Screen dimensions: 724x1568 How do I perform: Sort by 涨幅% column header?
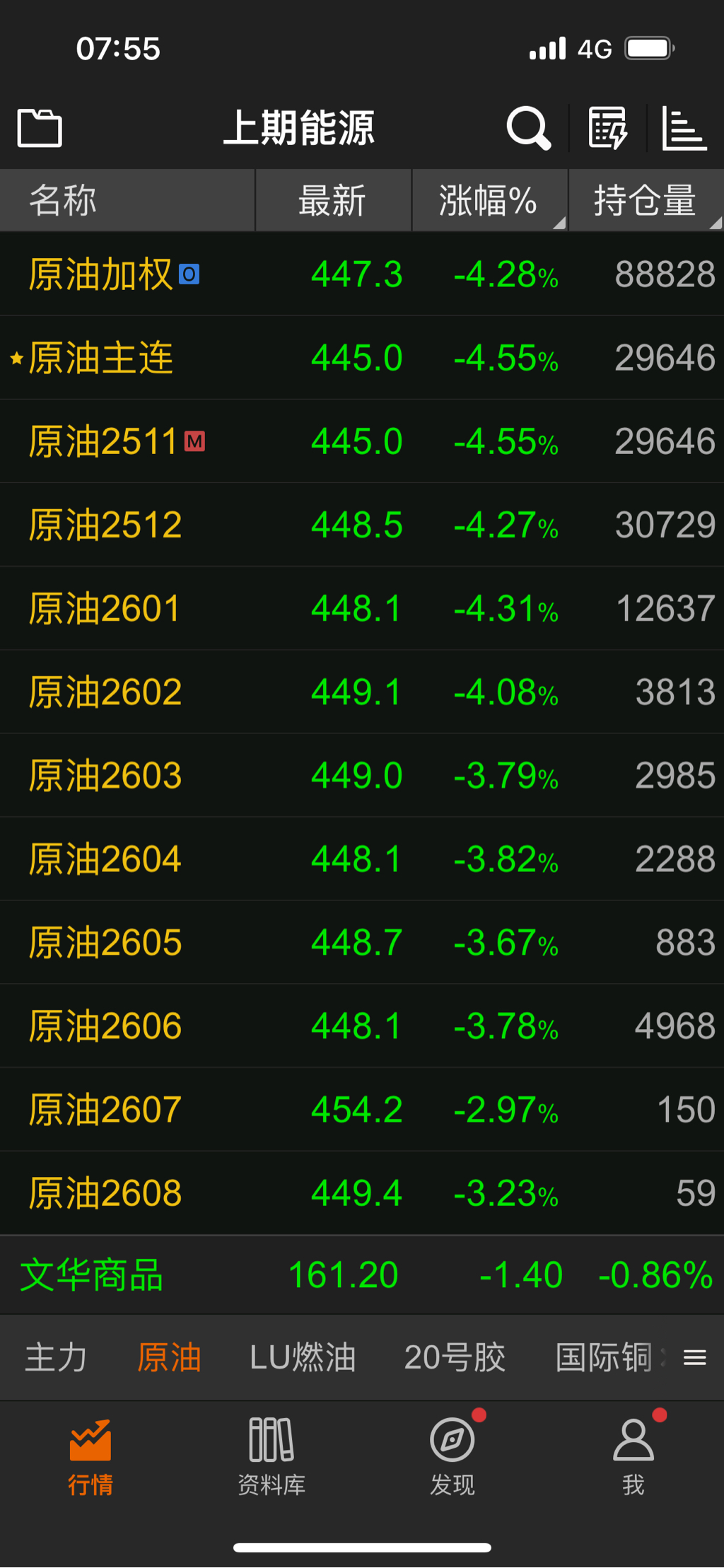click(x=489, y=200)
